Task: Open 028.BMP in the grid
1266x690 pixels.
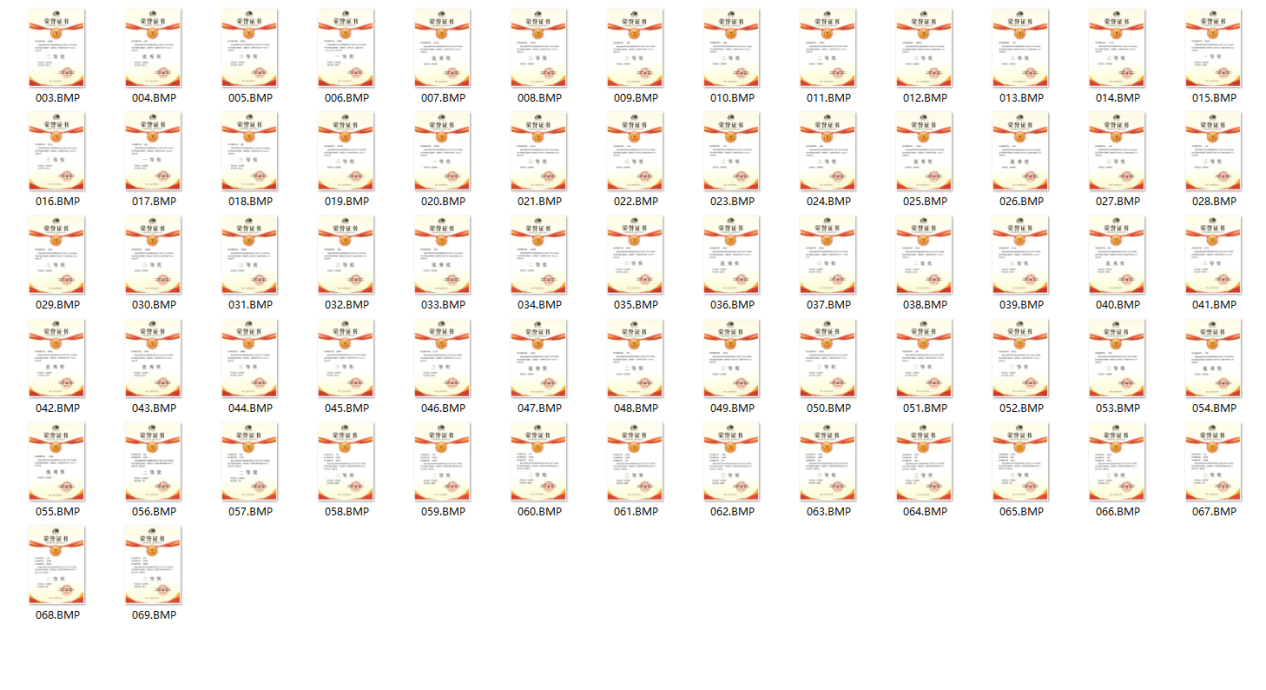Action: pyautogui.click(x=1214, y=151)
